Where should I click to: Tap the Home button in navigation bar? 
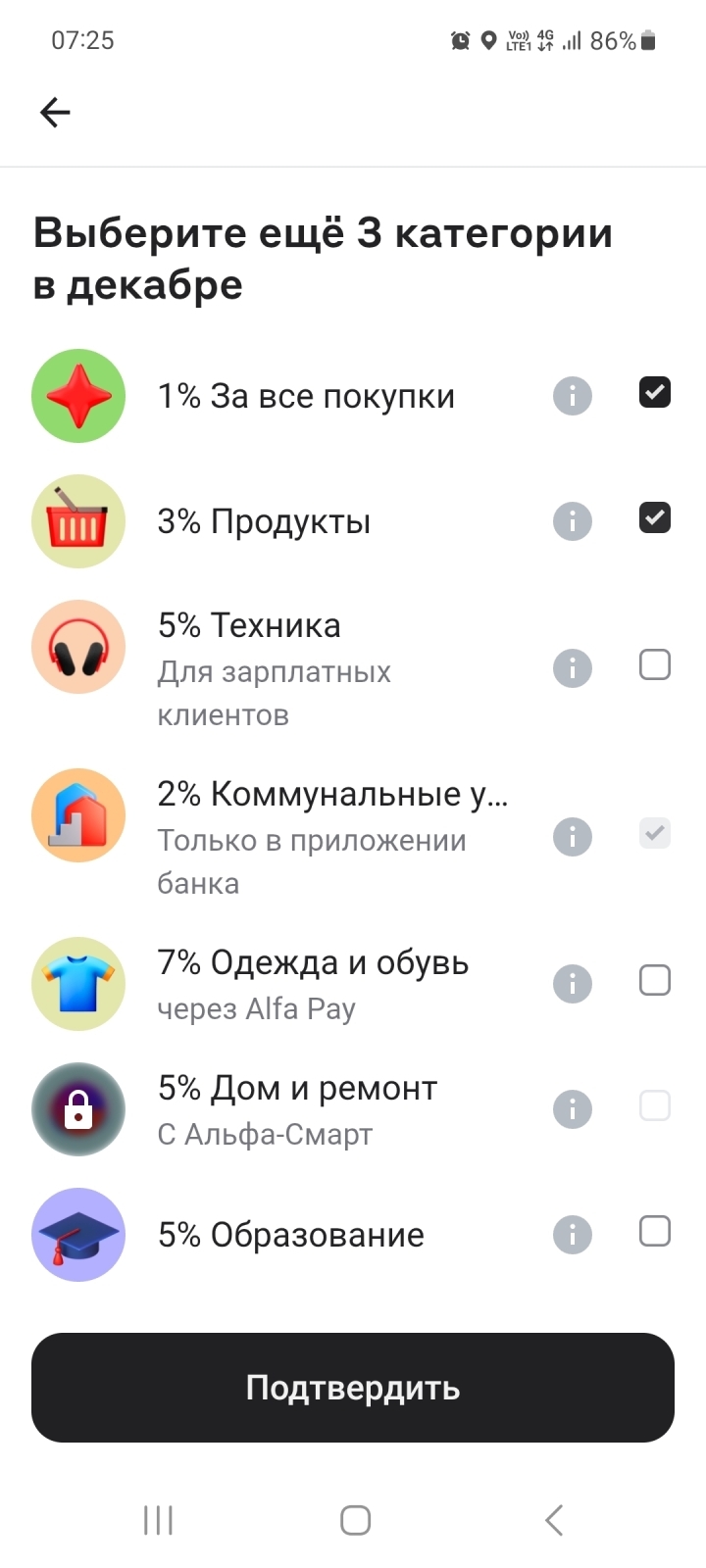(x=353, y=1521)
